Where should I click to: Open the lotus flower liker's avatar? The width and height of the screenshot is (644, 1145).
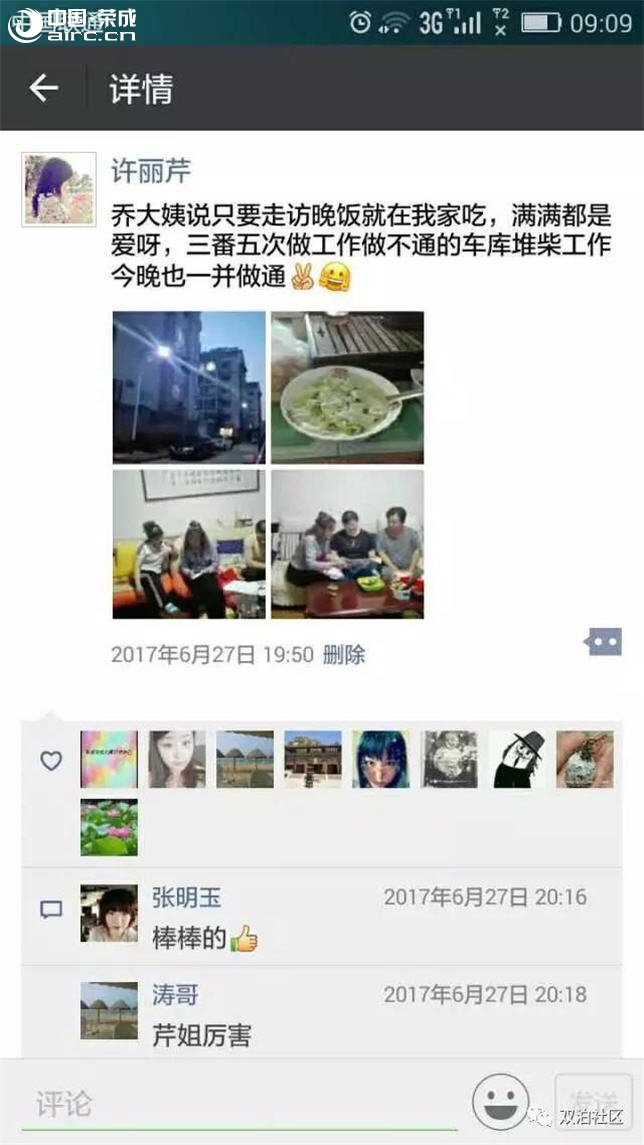point(109,827)
